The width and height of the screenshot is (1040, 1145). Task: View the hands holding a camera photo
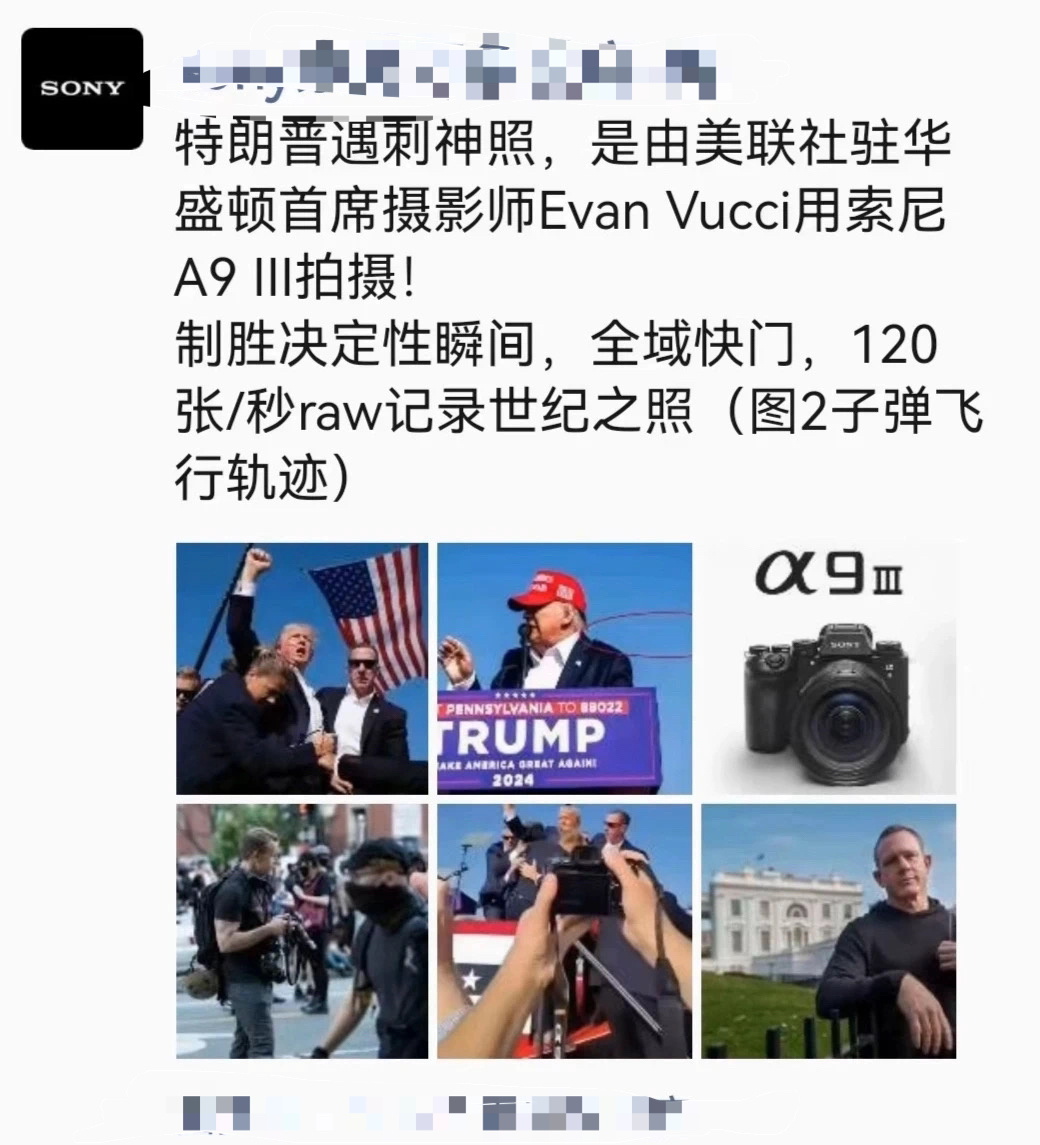564,931
